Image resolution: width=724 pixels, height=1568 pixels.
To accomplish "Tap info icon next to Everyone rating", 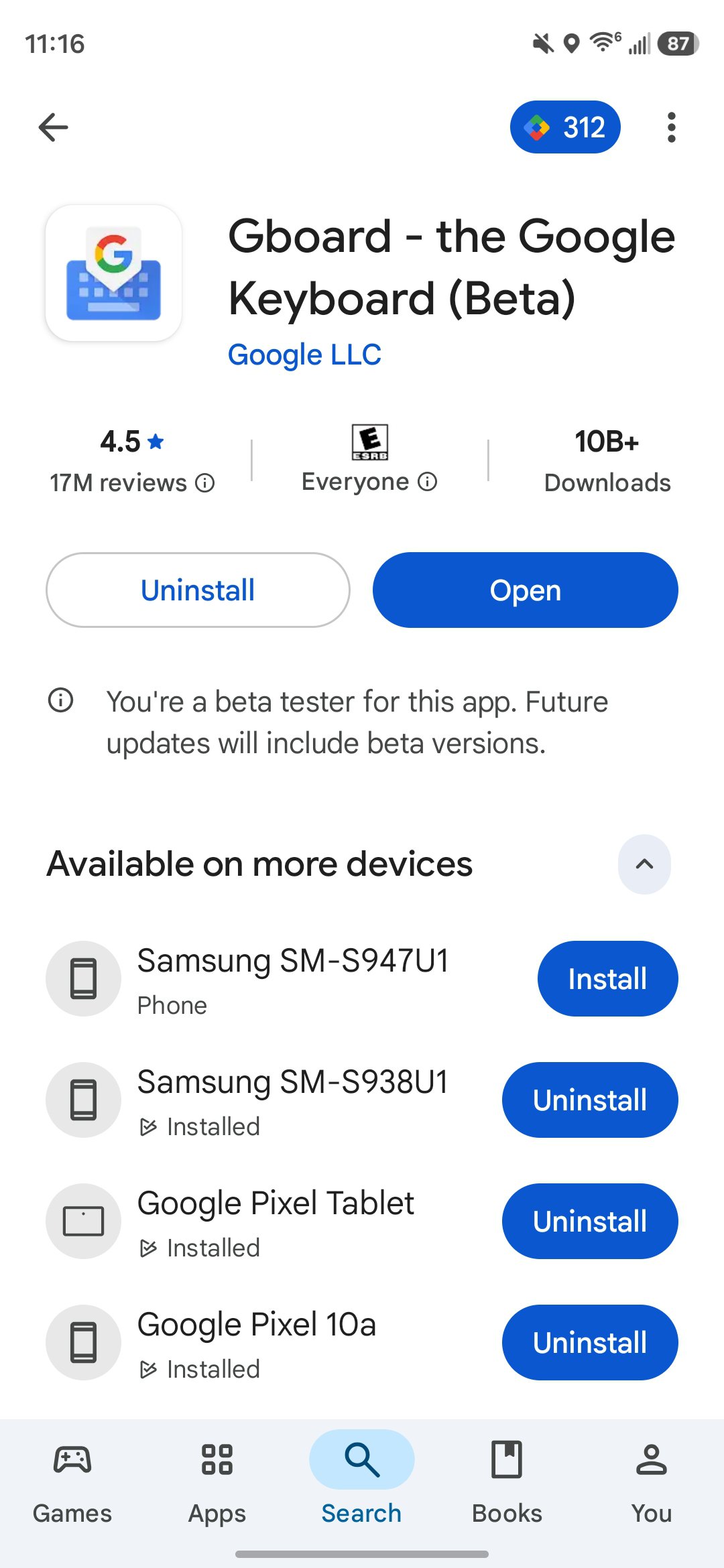I will point(427,482).
